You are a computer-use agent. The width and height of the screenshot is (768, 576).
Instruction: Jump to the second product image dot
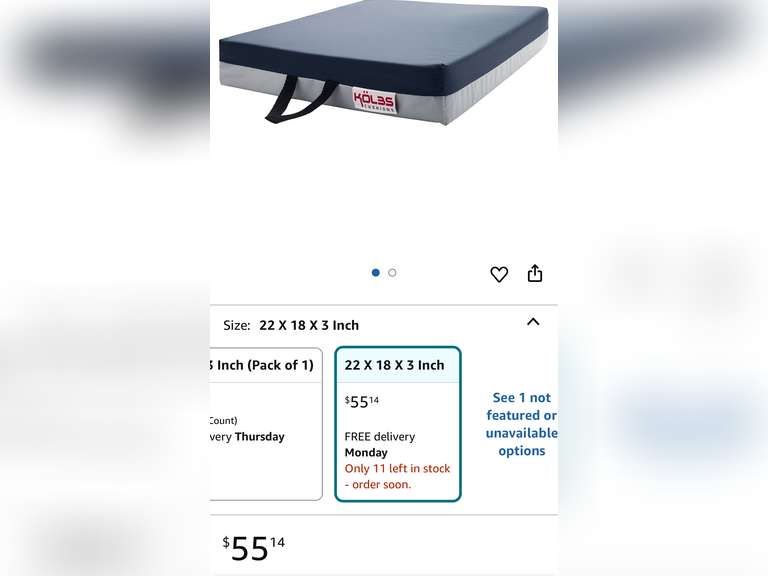pyautogui.click(x=392, y=272)
